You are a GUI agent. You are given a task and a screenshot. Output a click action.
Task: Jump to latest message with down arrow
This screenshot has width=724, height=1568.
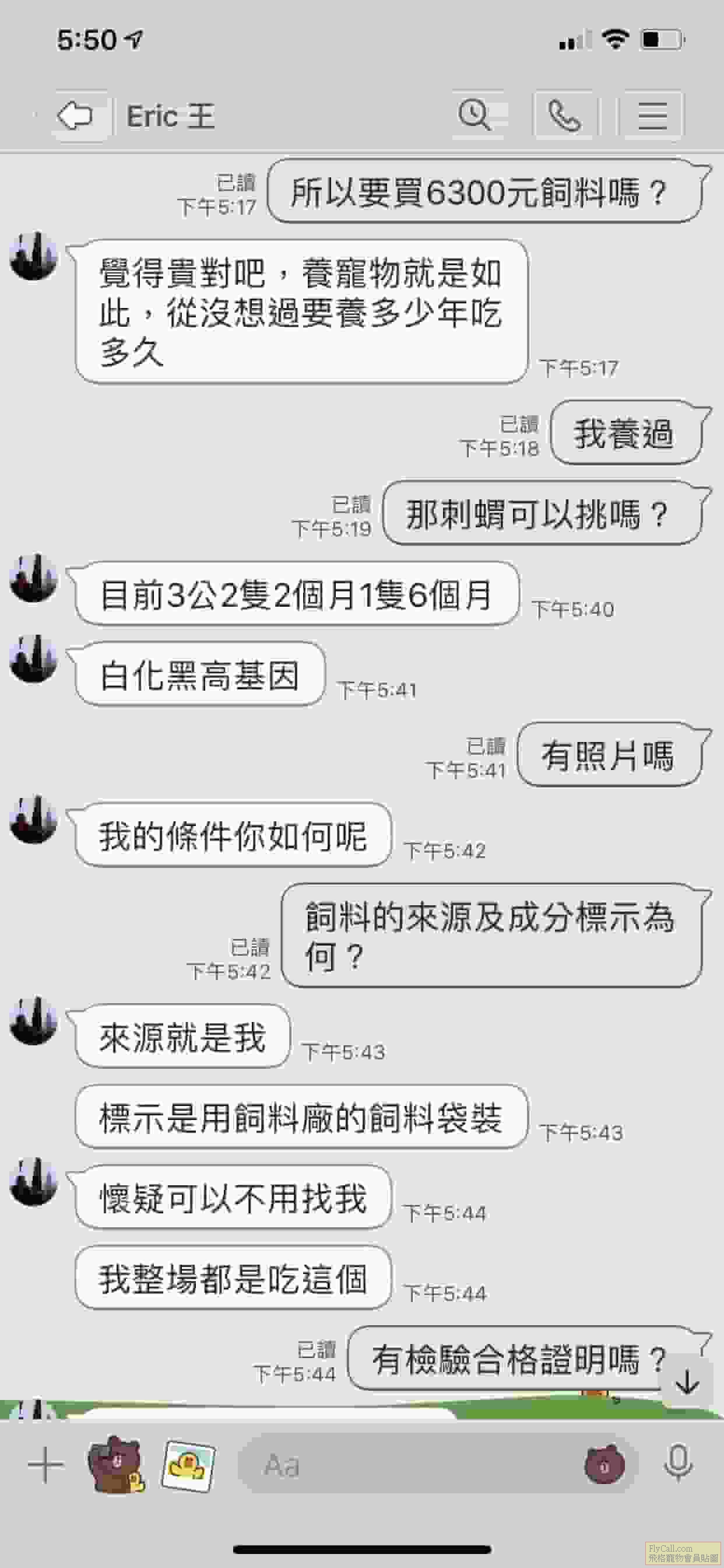[687, 1384]
